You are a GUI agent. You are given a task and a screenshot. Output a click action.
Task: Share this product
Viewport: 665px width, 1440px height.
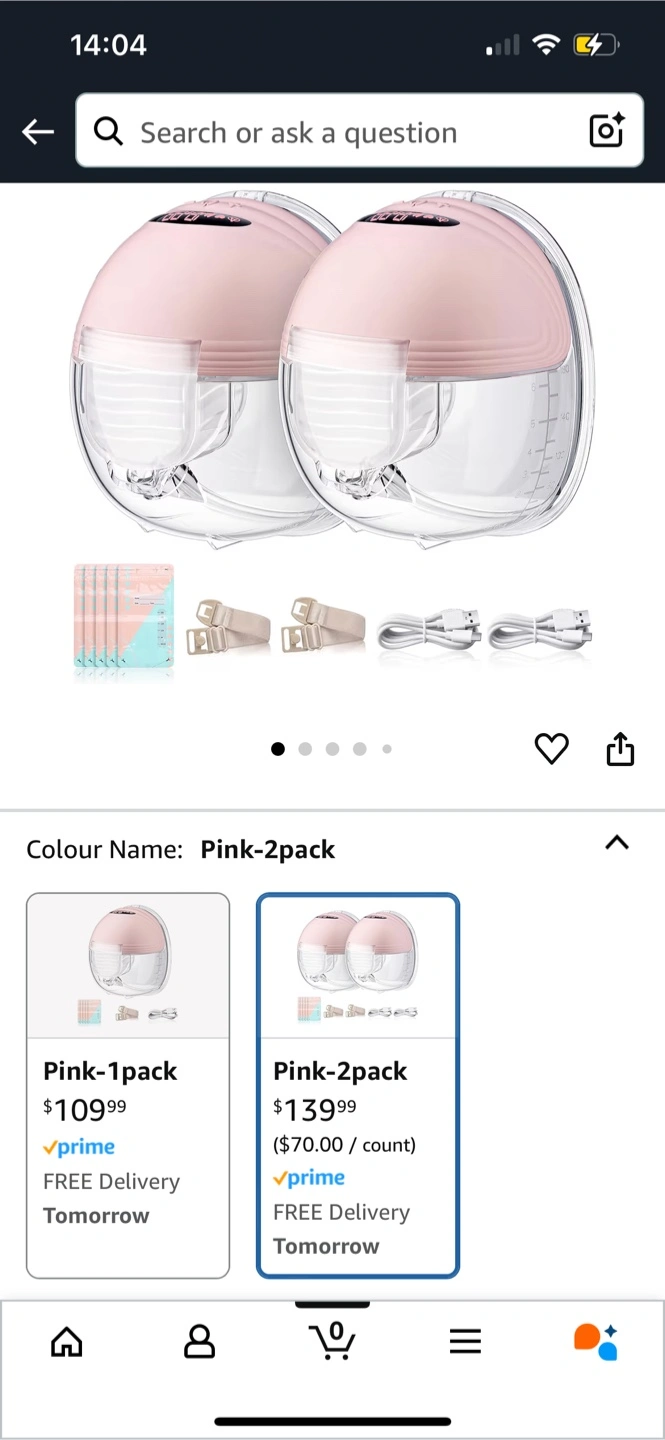(x=620, y=748)
